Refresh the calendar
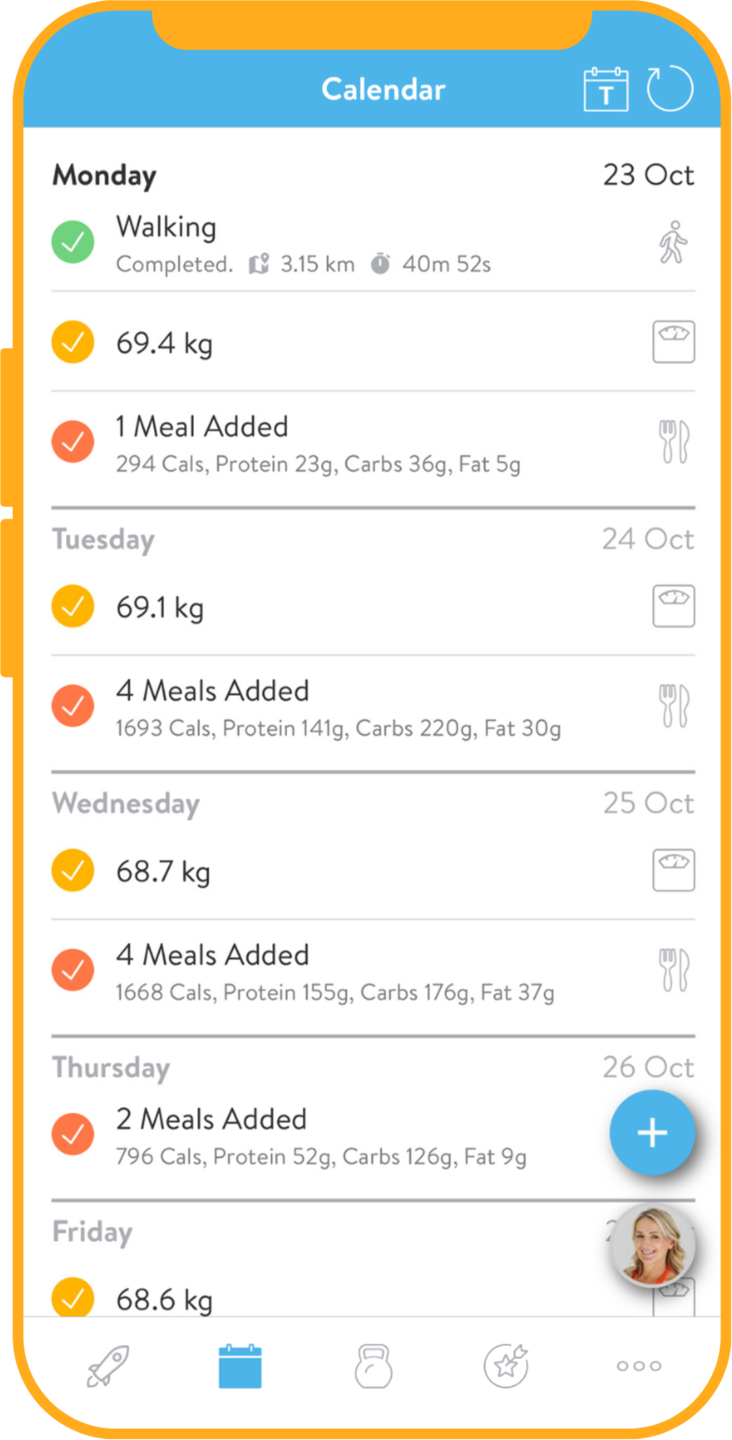732x1440 pixels. [x=669, y=89]
